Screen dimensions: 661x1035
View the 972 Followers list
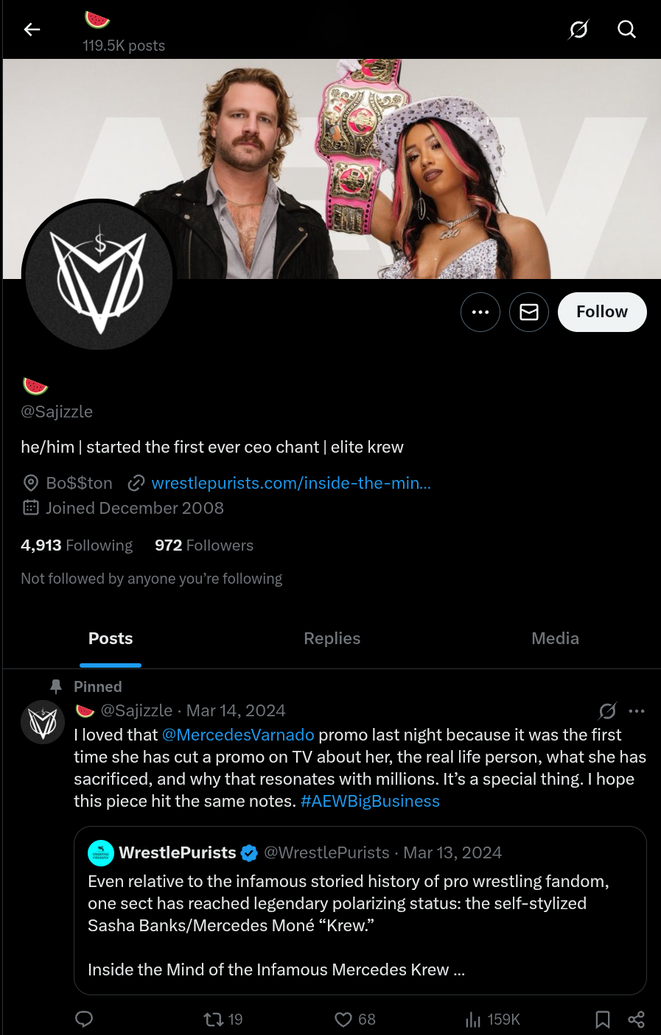pyautogui.click(x=204, y=545)
